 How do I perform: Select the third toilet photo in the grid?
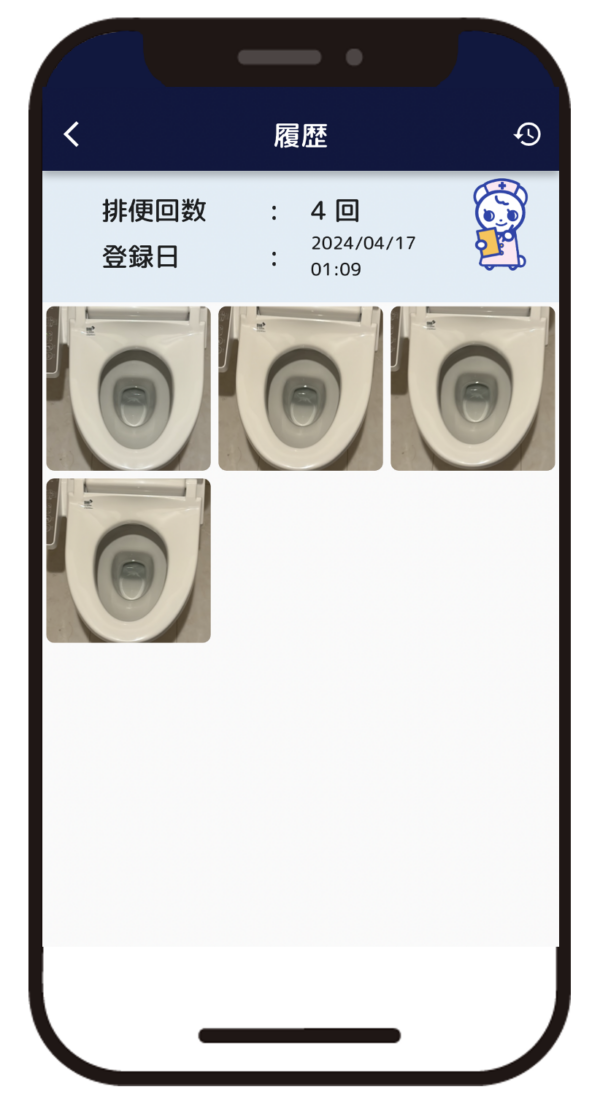(x=472, y=388)
